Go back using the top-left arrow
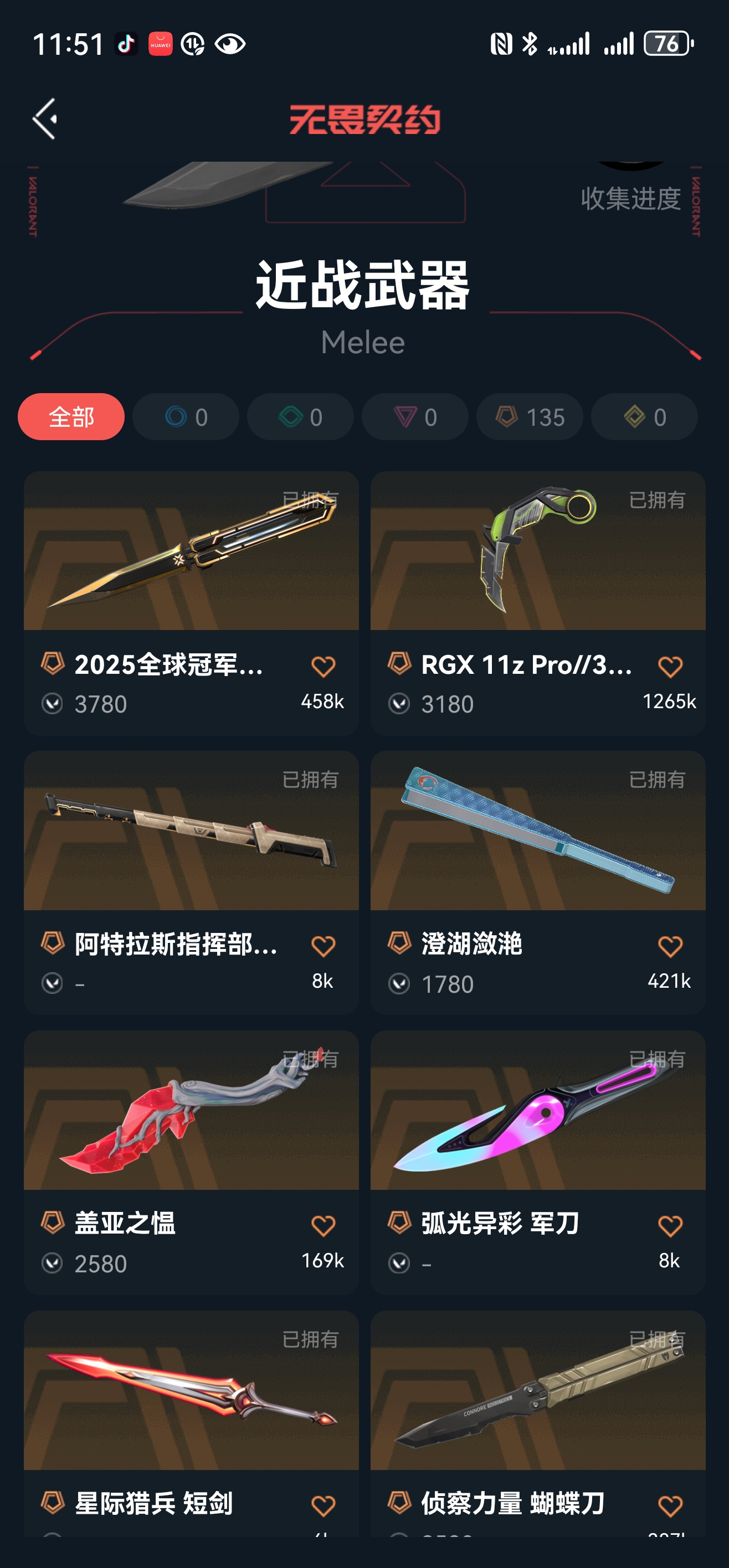Viewport: 729px width, 1568px height. click(45, 118)
